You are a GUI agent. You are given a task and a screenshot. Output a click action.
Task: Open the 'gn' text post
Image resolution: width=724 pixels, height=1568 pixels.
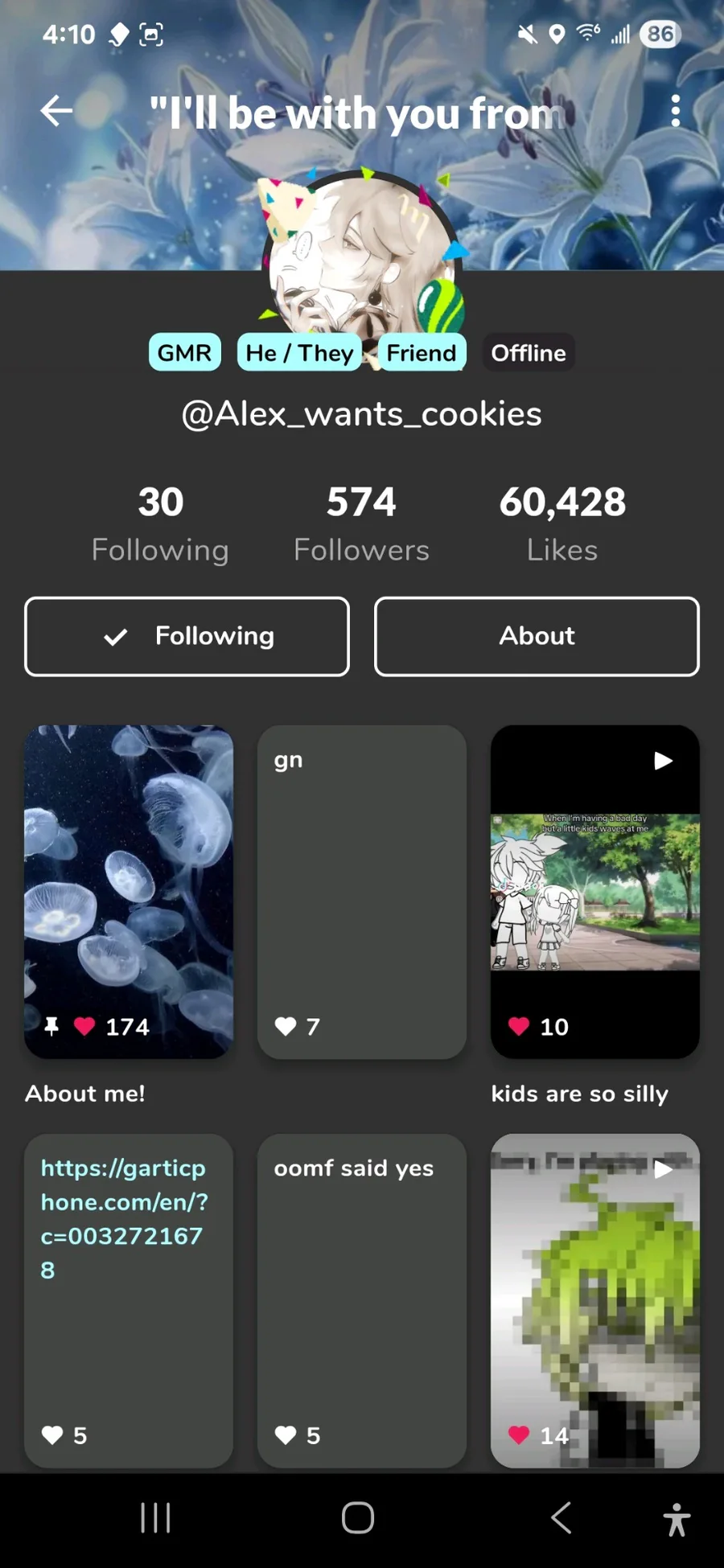point(362,892)
